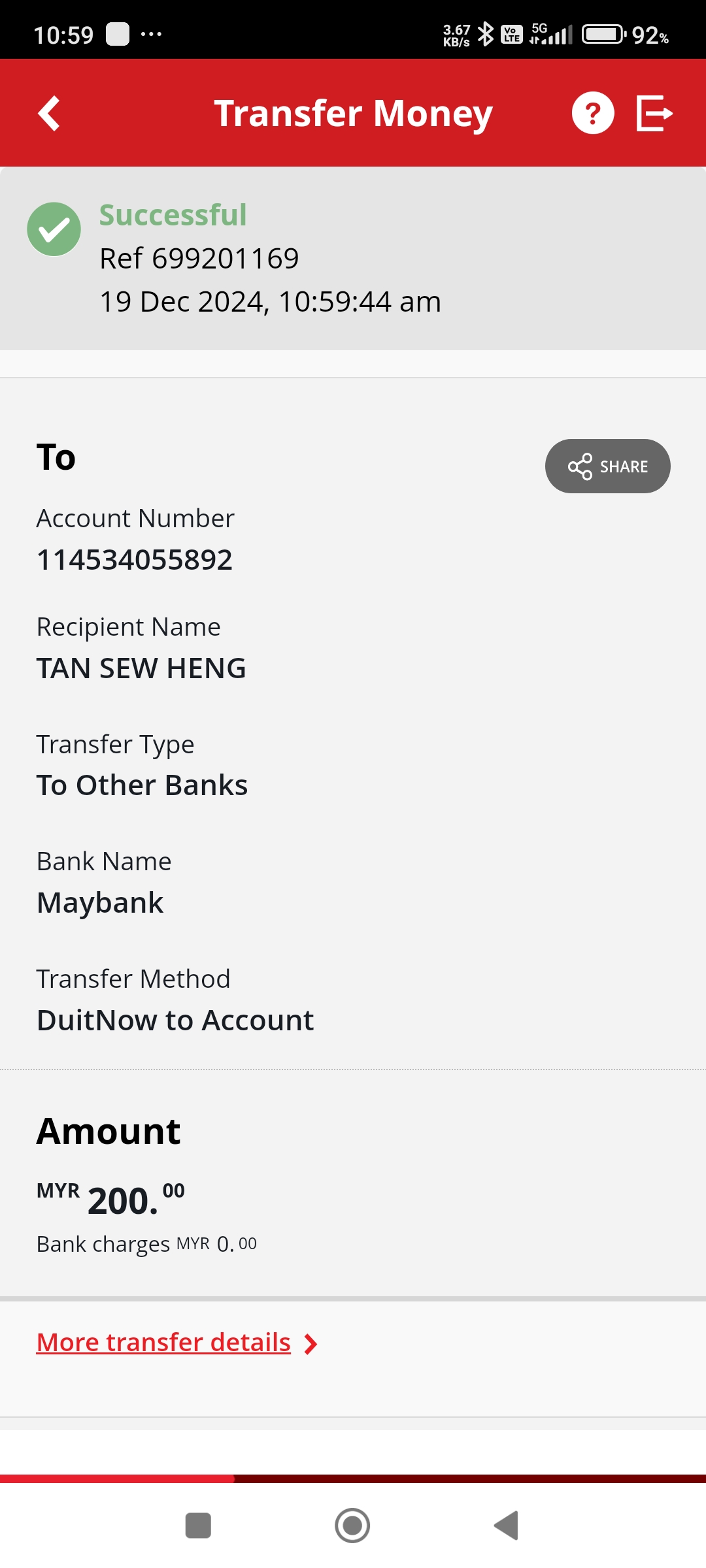Share the transfer receipt
Screen dimensions: 706x1568
[x=607, y=466]
